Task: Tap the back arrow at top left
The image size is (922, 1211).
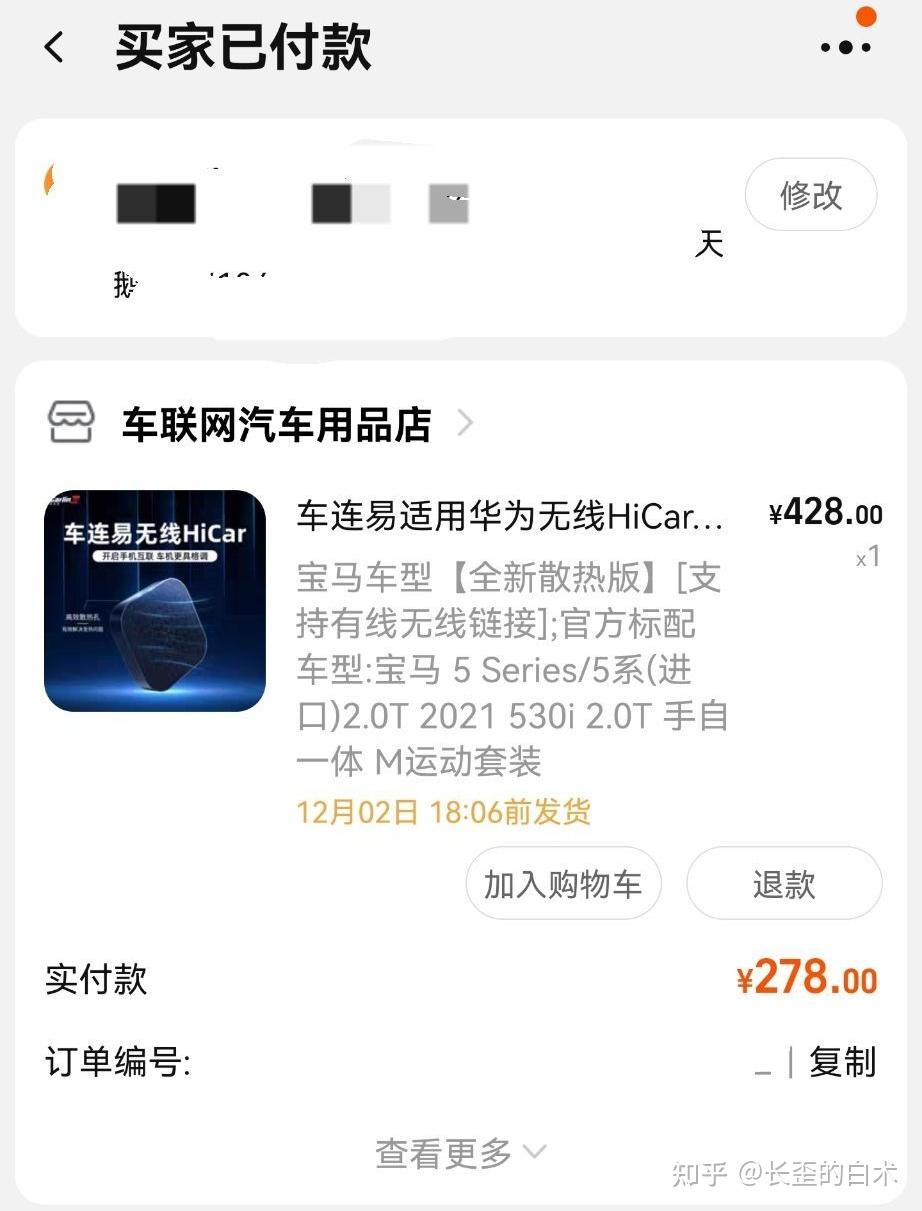Action: [54, 48]
